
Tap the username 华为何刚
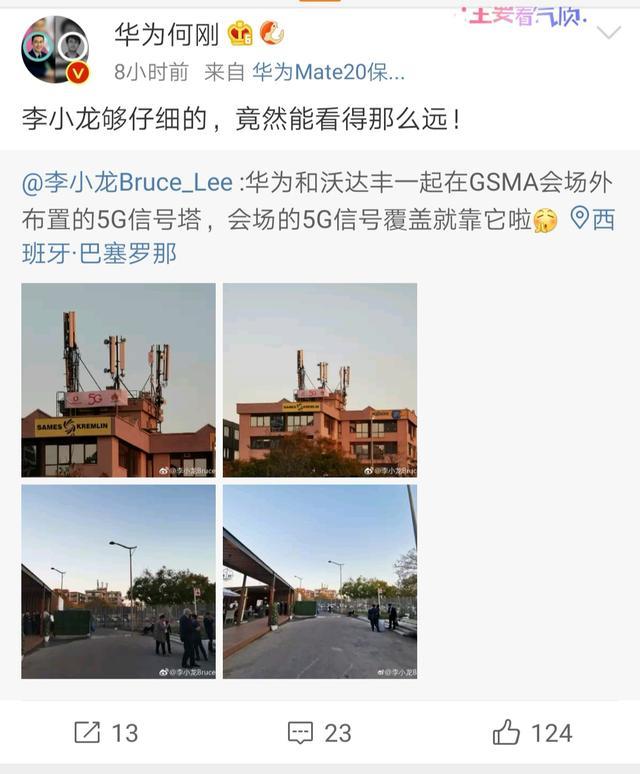(167, 34)
